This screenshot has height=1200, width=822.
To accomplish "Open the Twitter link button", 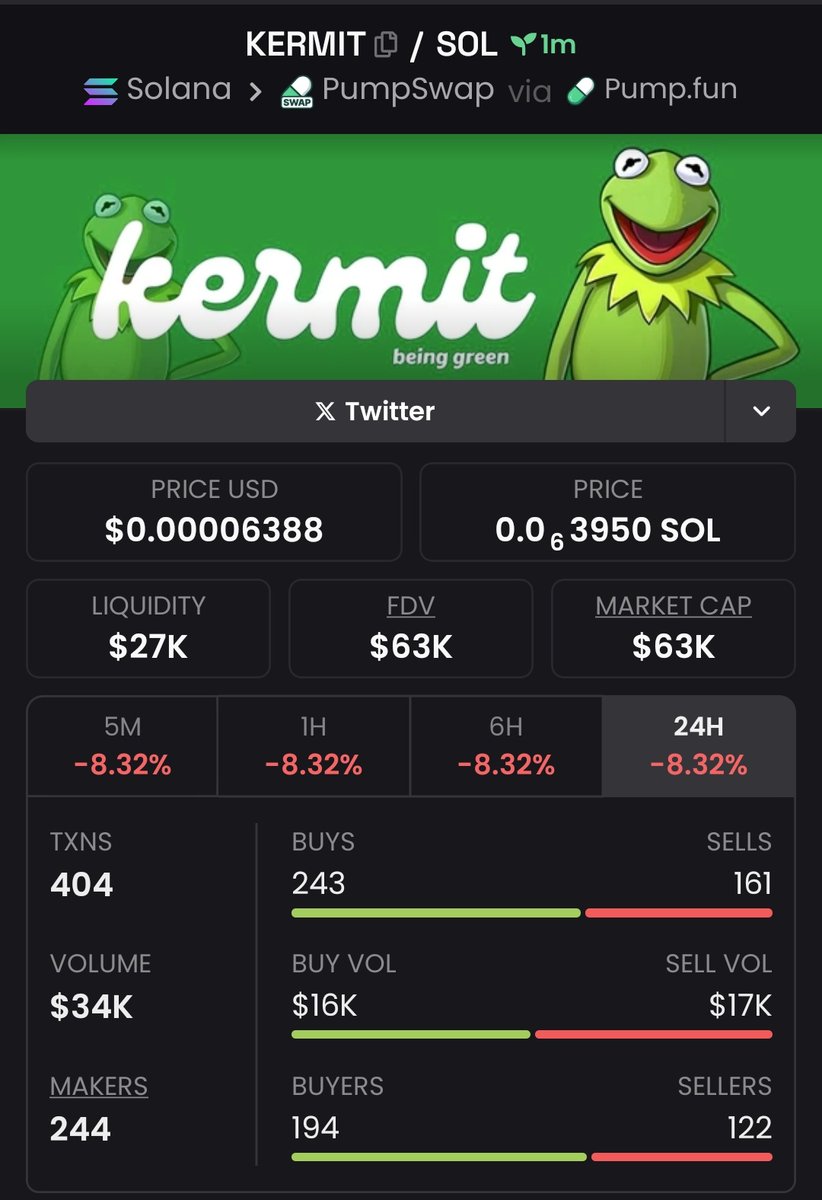I will (375, 411).
